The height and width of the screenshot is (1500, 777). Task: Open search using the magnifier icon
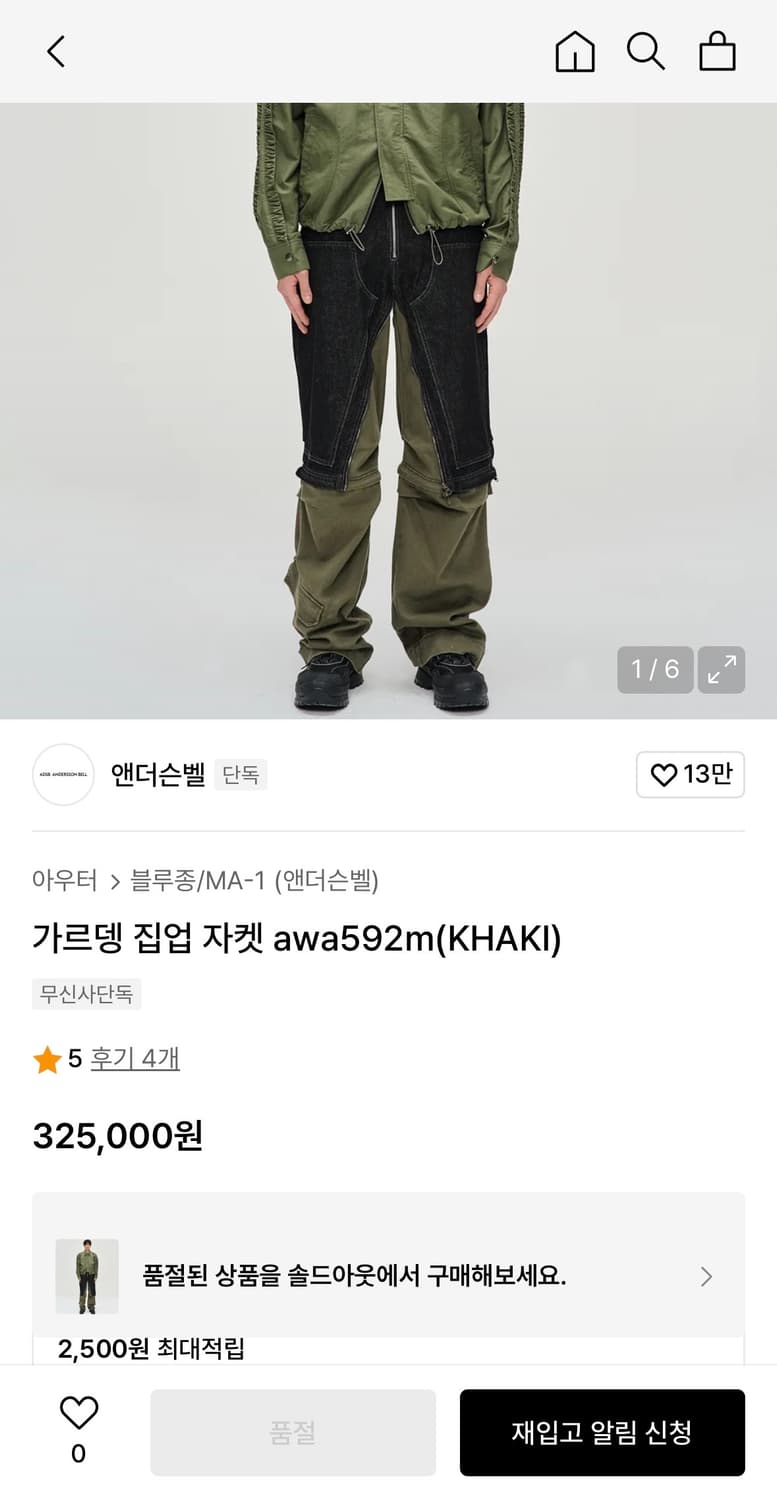point(646,52)
